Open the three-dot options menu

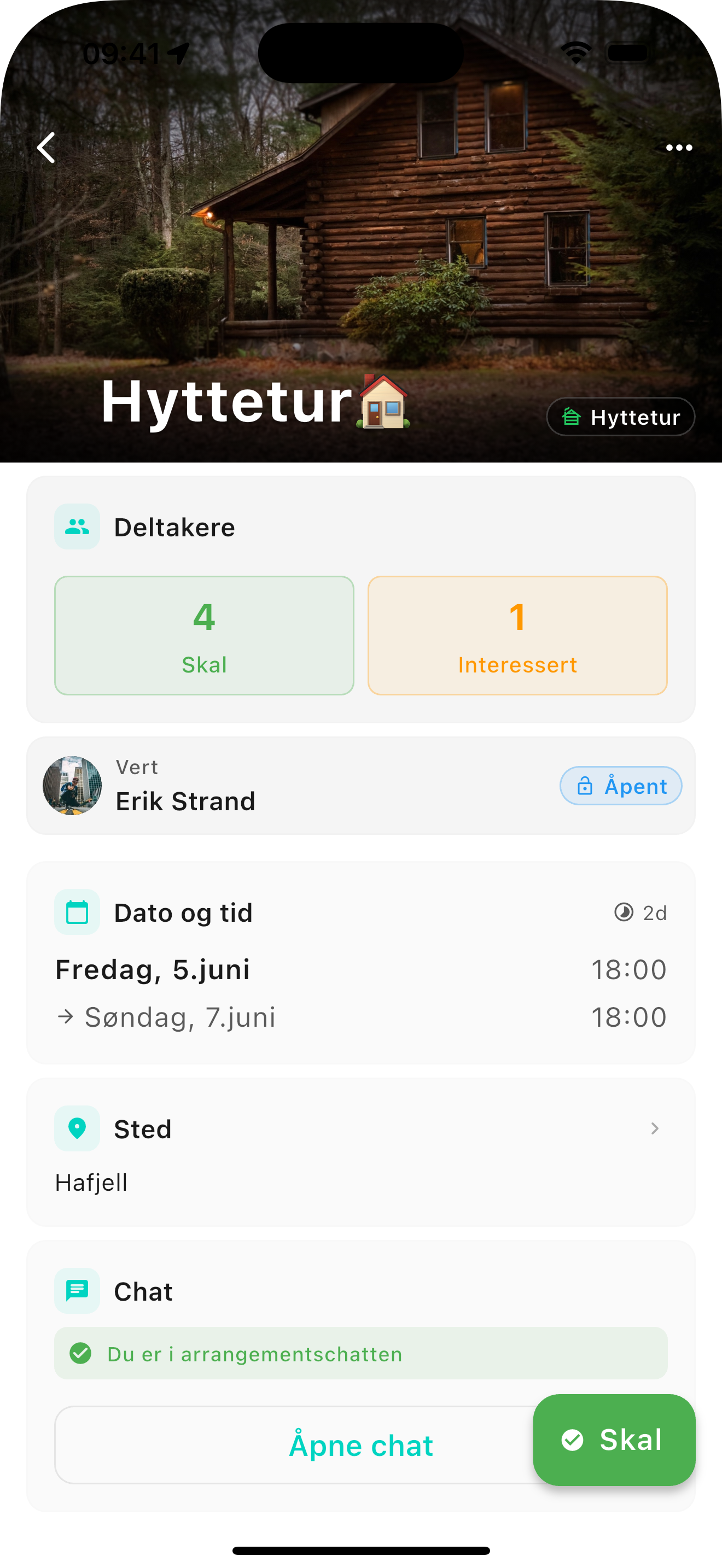pos(679,147)
